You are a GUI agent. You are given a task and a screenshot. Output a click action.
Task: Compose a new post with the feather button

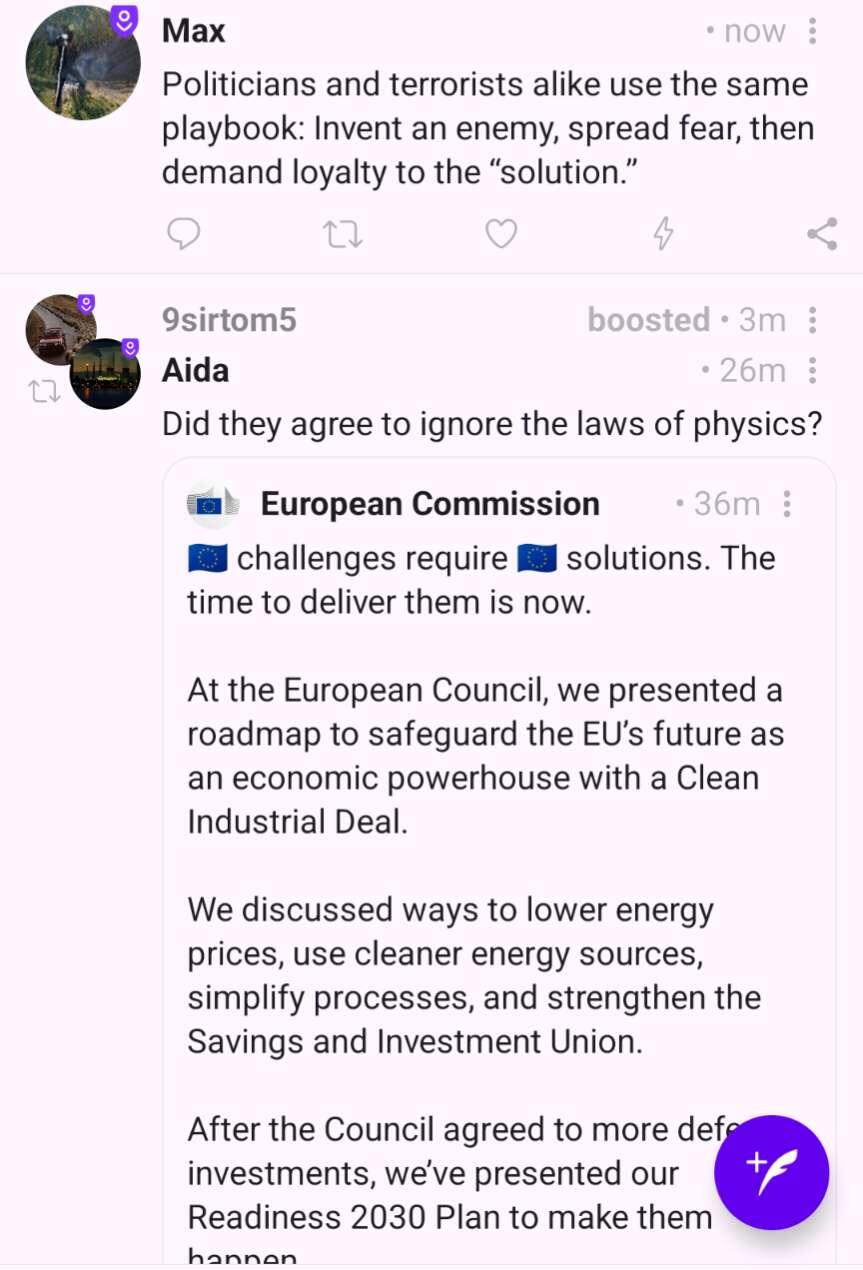click(x=771, y=1172)
